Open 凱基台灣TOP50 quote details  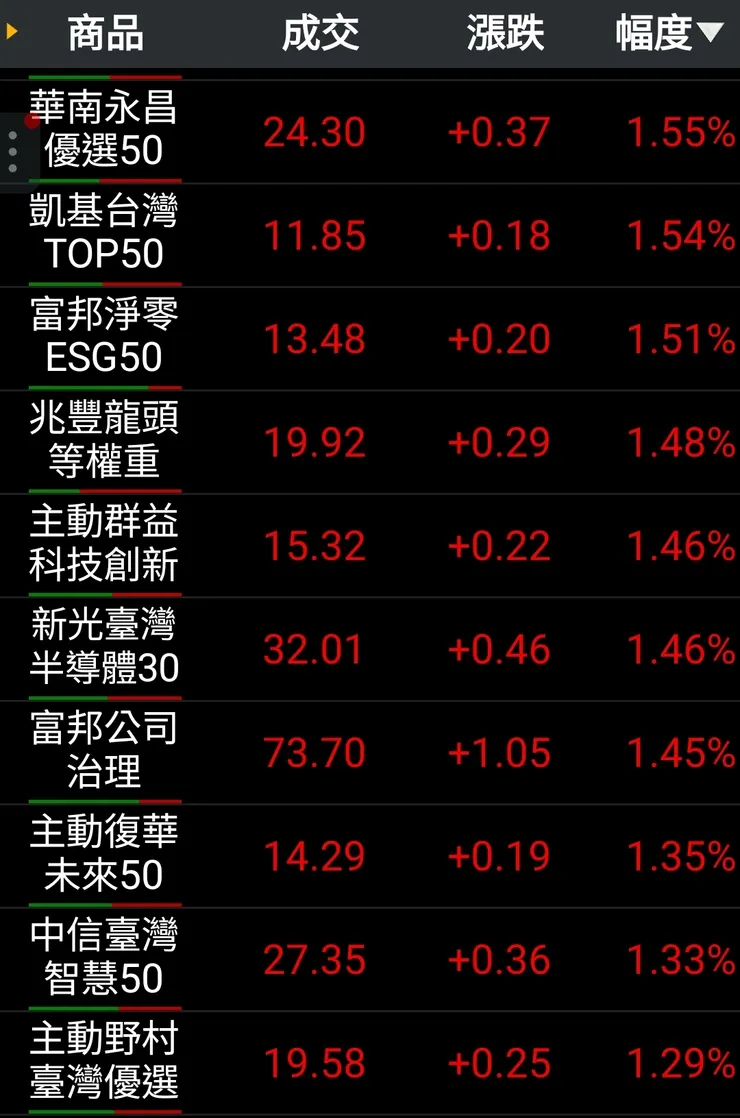[370, 236]
